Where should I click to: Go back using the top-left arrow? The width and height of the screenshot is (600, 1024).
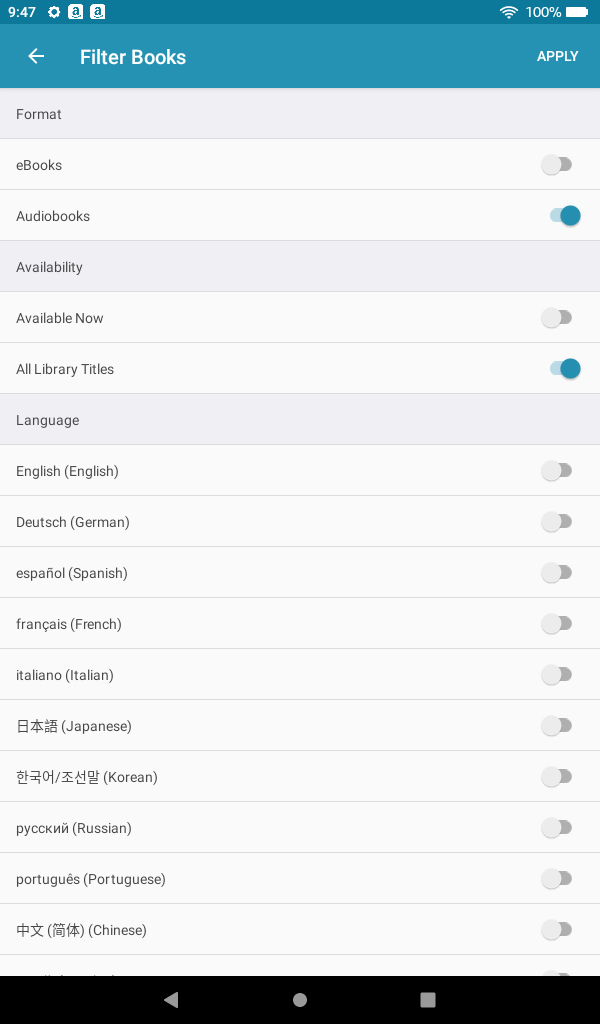click(x=36, y=56)
